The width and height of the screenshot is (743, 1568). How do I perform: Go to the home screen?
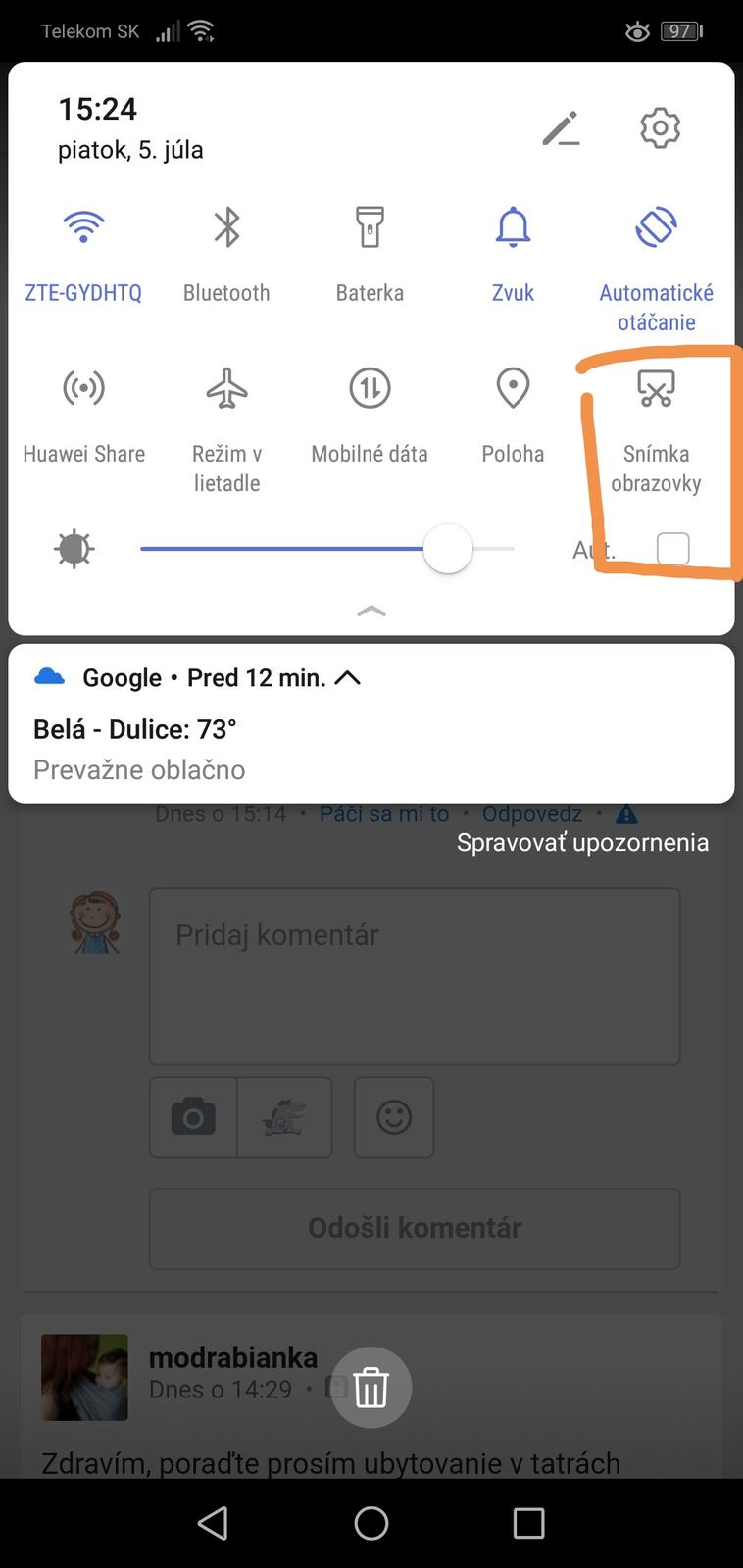[x=371, y=1523]
